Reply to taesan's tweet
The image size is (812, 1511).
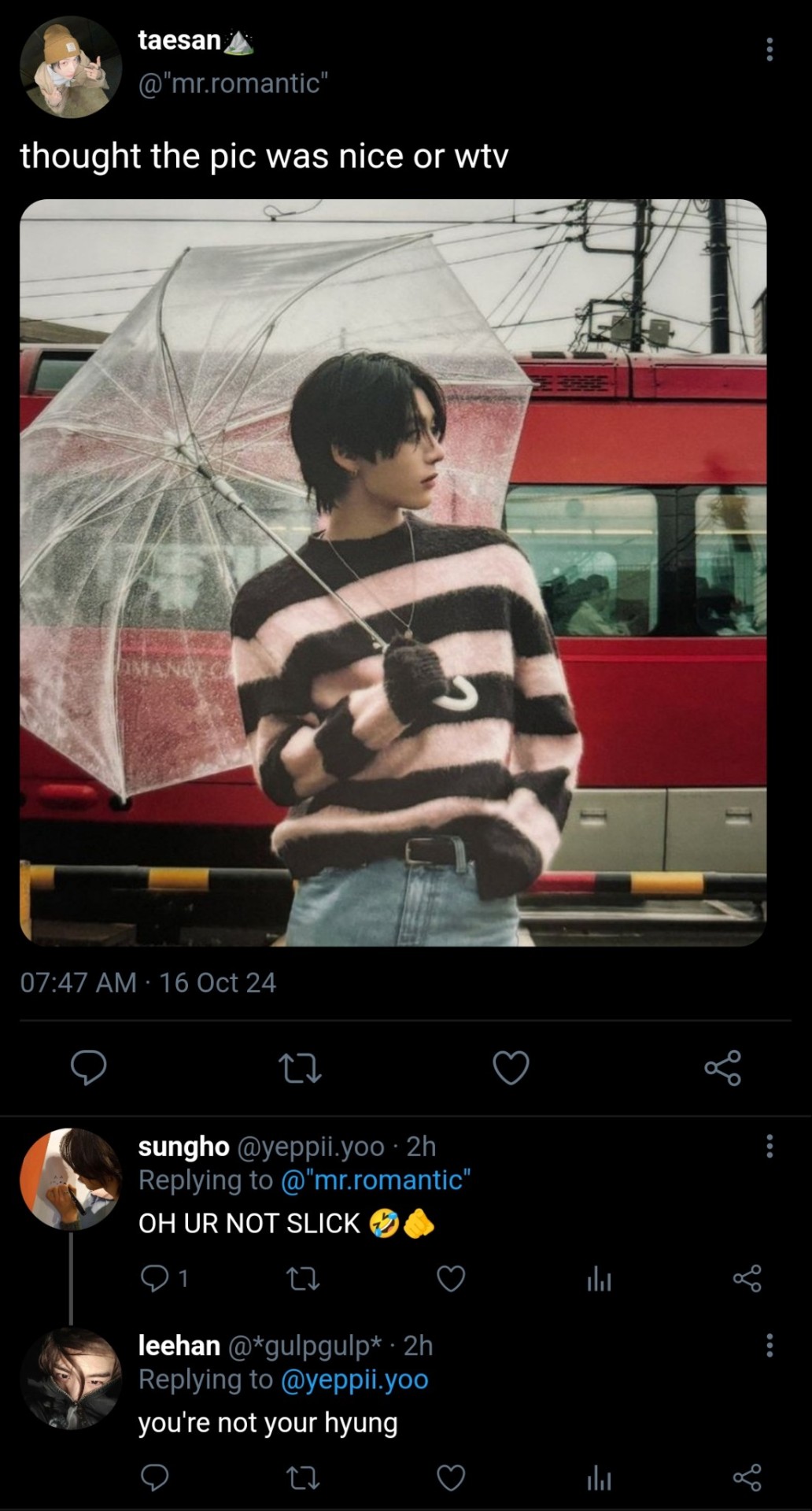(89, 1068)
